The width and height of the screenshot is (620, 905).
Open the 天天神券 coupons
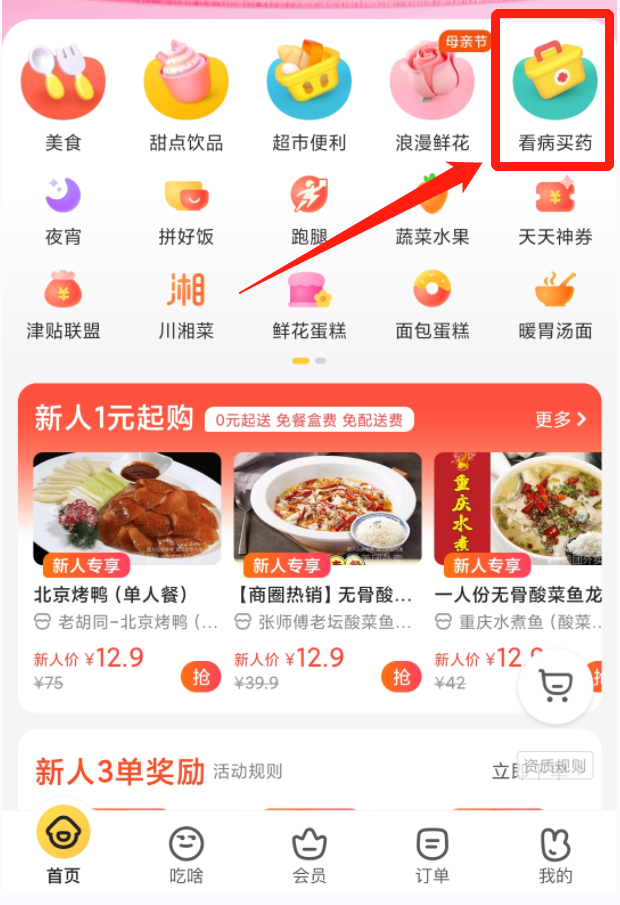[555, 210]
